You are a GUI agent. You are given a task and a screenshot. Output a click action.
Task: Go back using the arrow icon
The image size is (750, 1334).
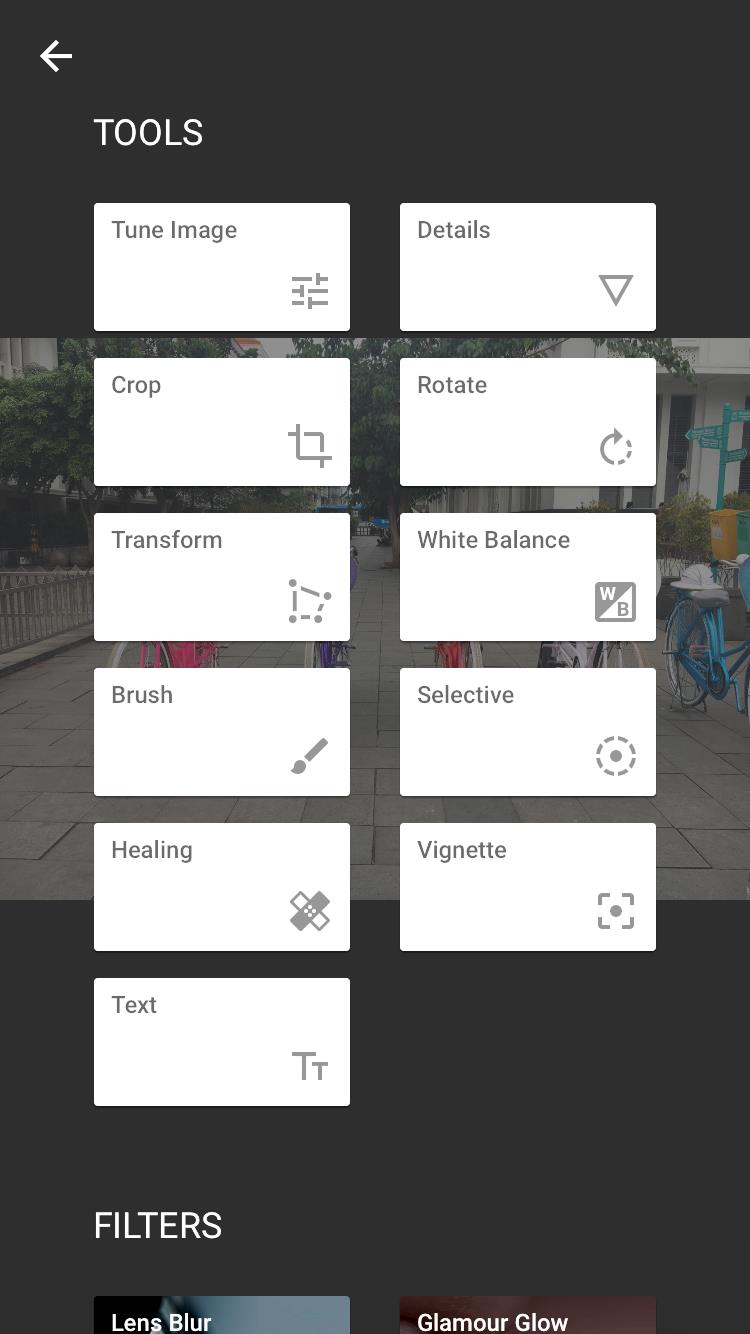tap(56, 56)
